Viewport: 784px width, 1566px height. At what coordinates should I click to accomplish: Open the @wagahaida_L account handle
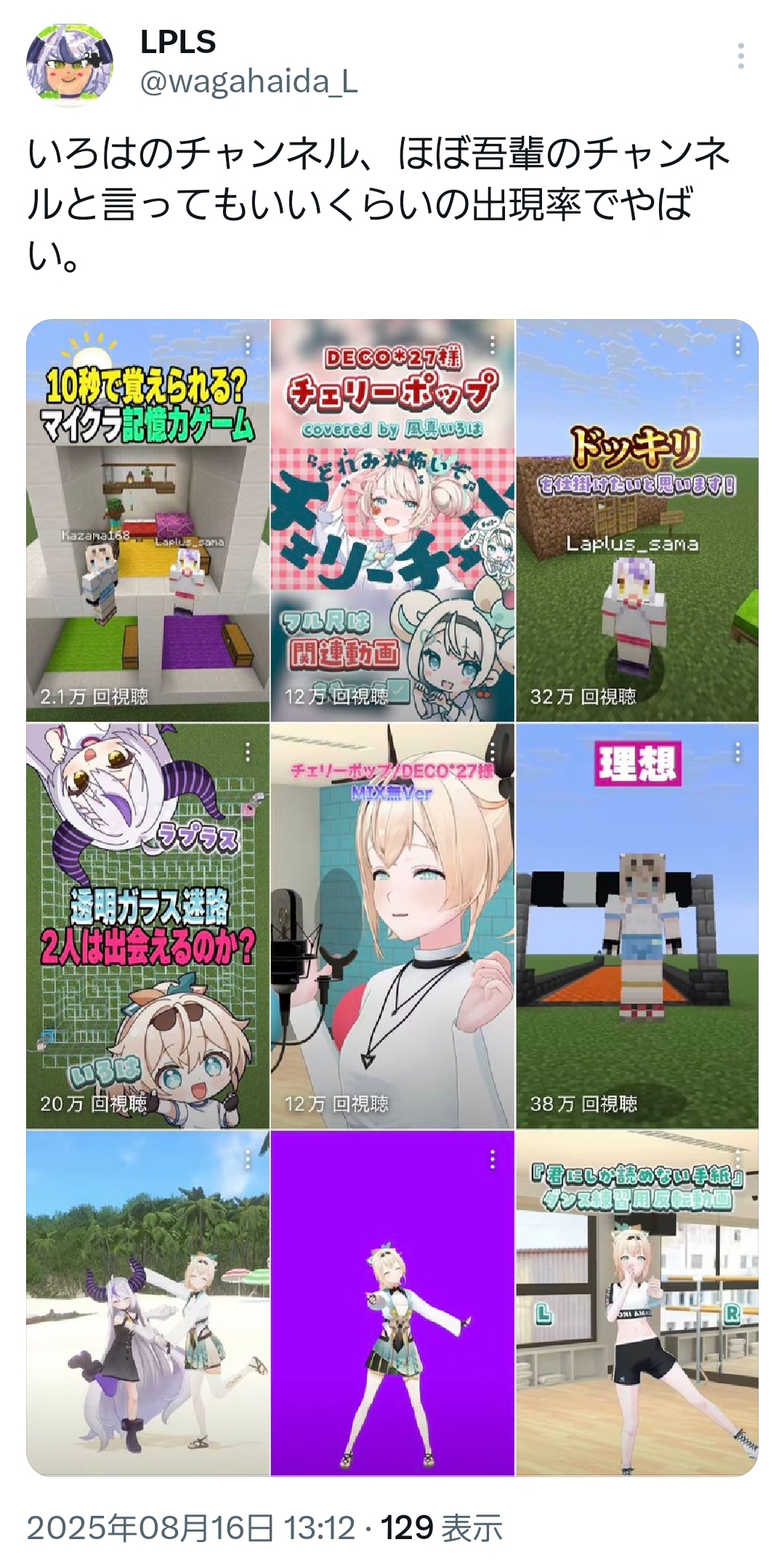coord(248,83)
